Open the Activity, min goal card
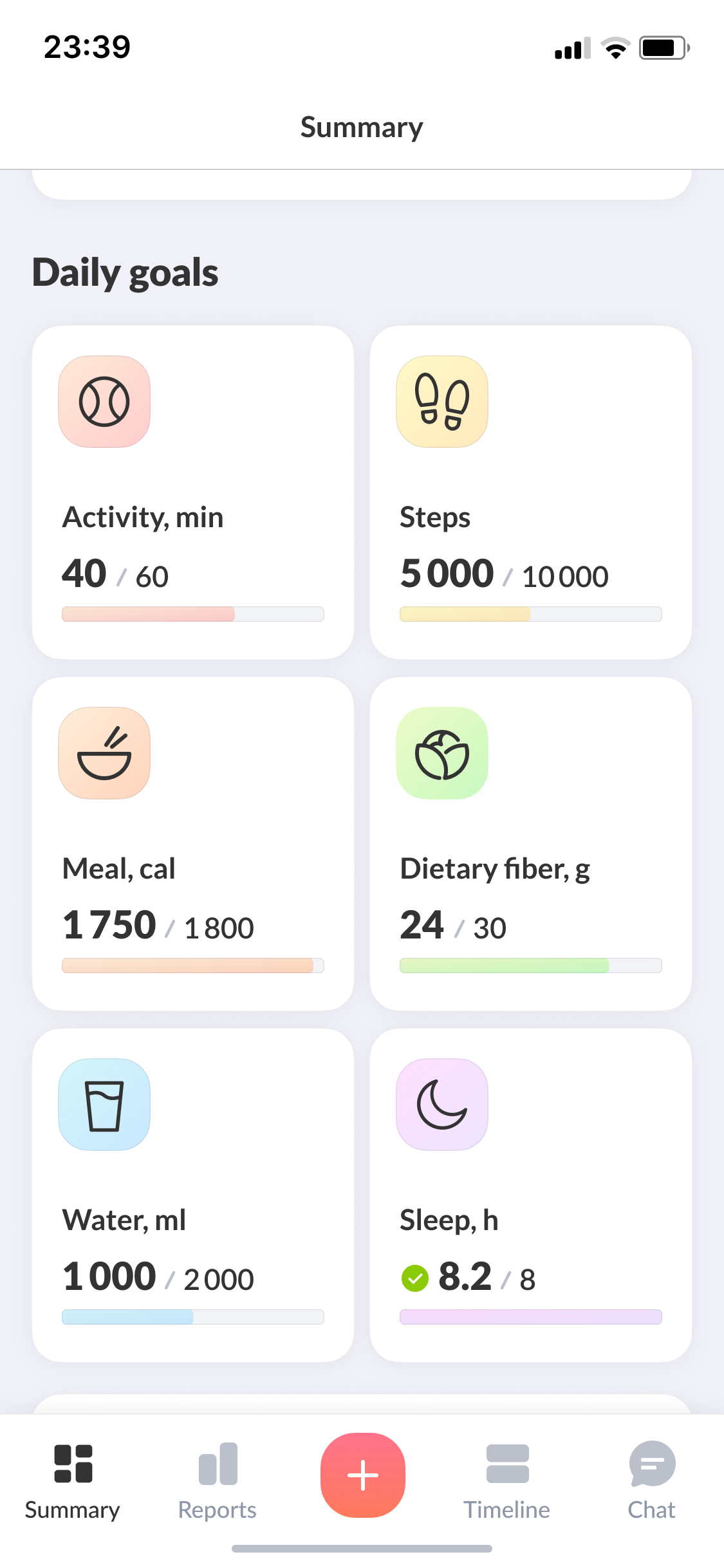The height and width of the screenshot is (1568, 724). tap(192, 492)
